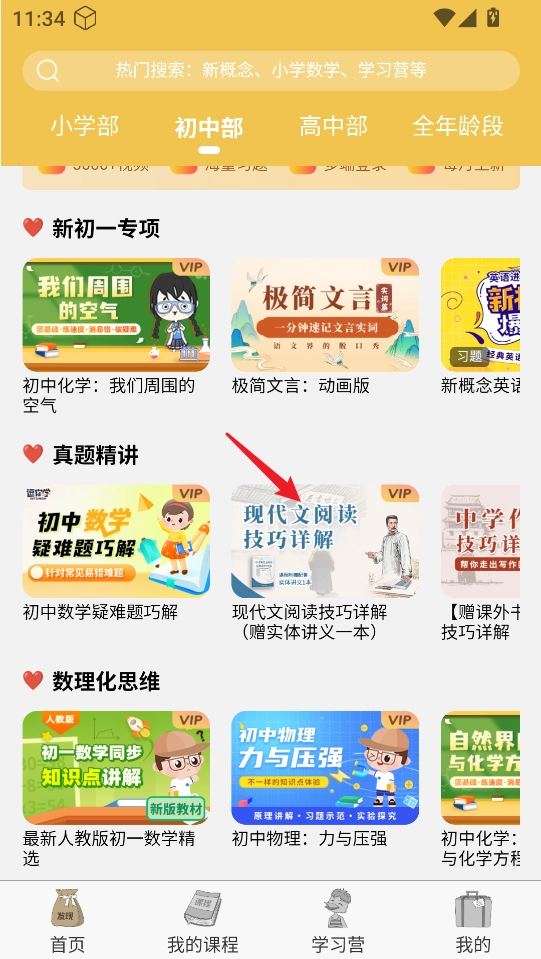Image resolution: width=541 pixels, height=959 pixels.
Task: Open 我的课程 in bottom navigation
Action: click(x=203, y=920)
